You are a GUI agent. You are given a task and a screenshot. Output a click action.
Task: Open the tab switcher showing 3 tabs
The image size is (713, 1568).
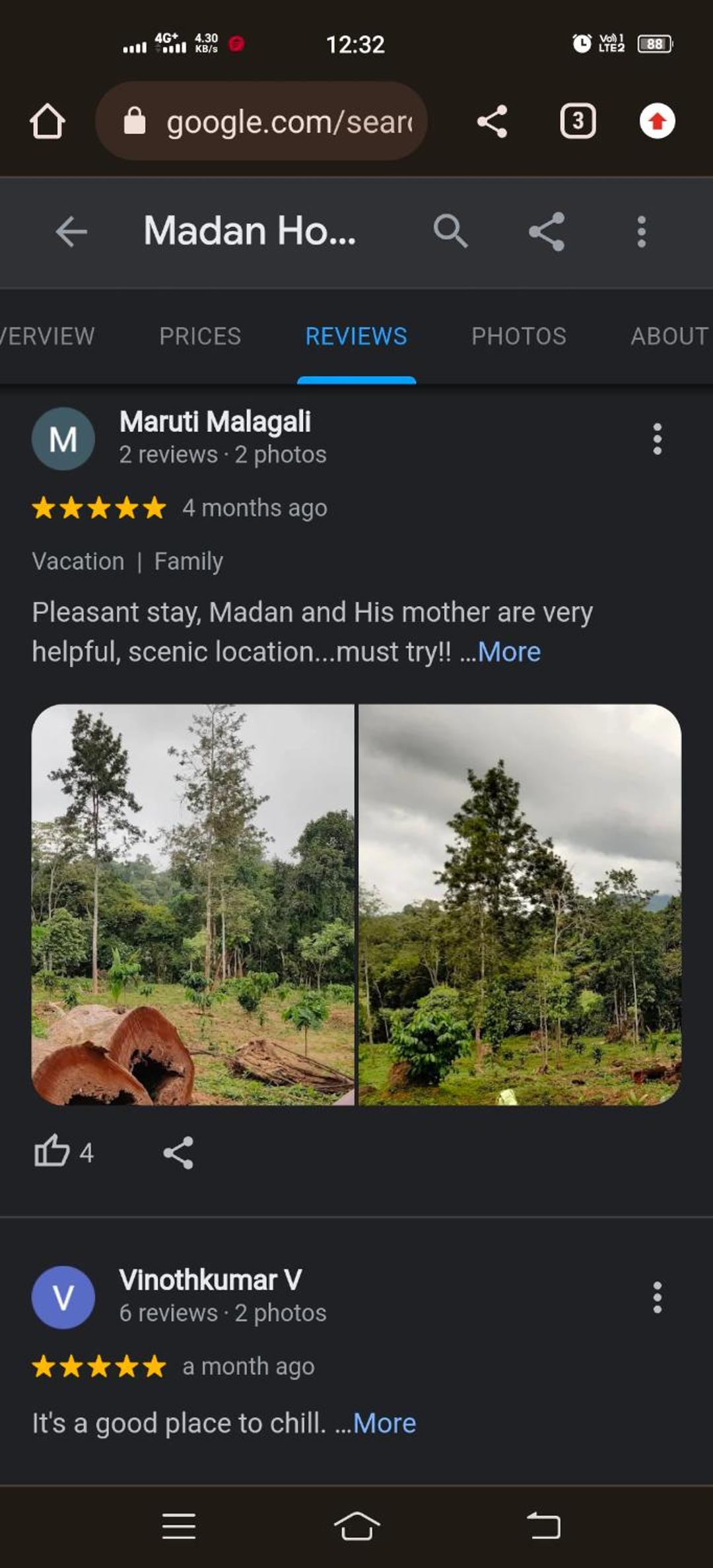pyautogui.click(x=578, y=121)
